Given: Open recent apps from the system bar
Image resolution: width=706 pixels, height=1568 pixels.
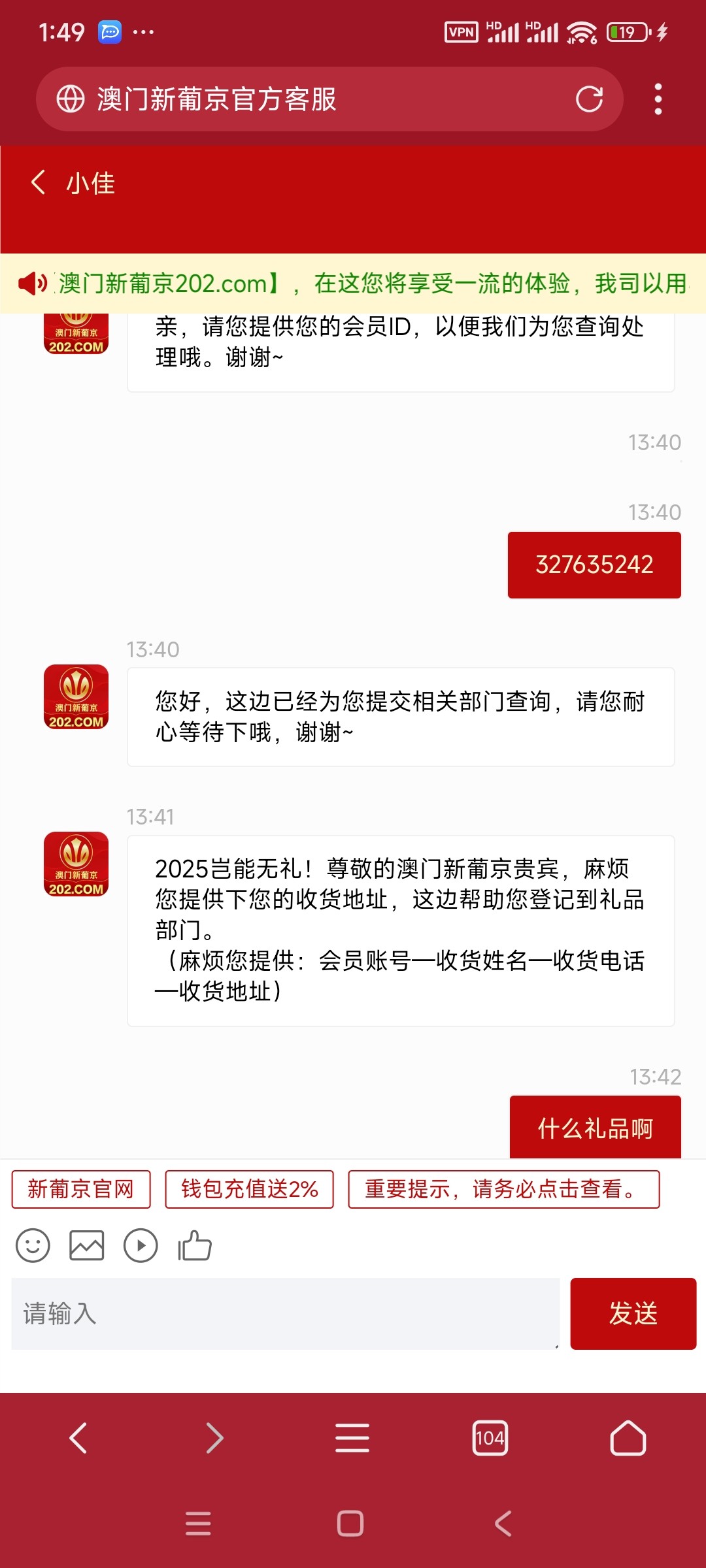Looking at the screenshot, I should [198, 1524].
